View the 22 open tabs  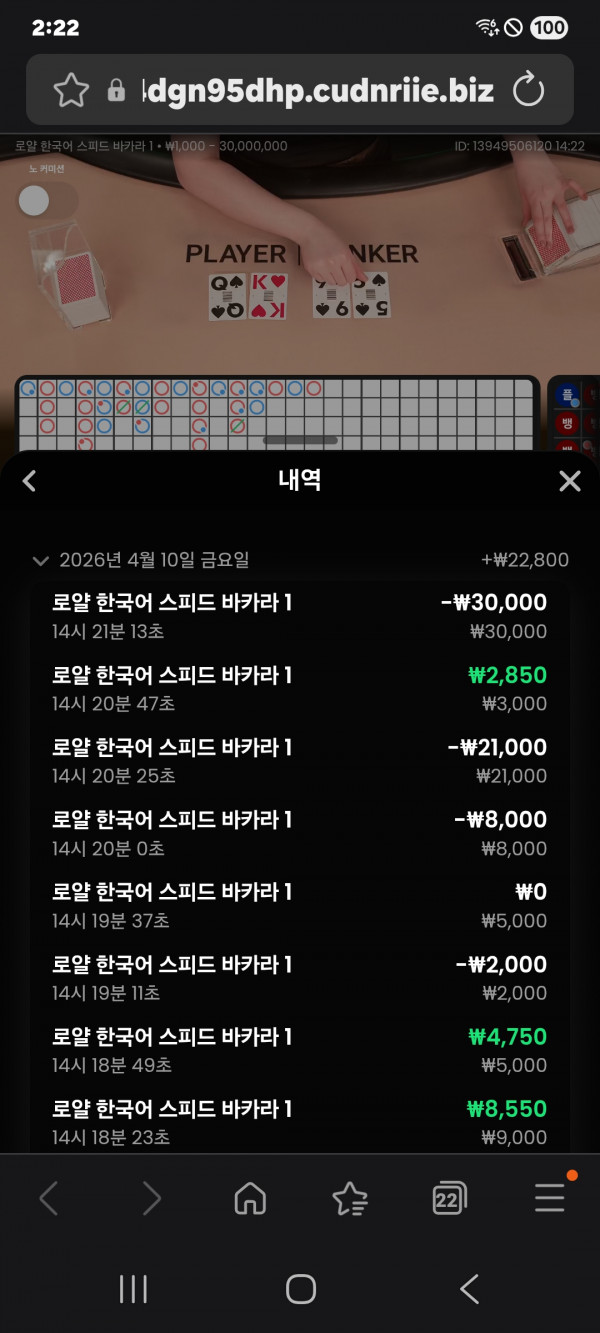449,1197
